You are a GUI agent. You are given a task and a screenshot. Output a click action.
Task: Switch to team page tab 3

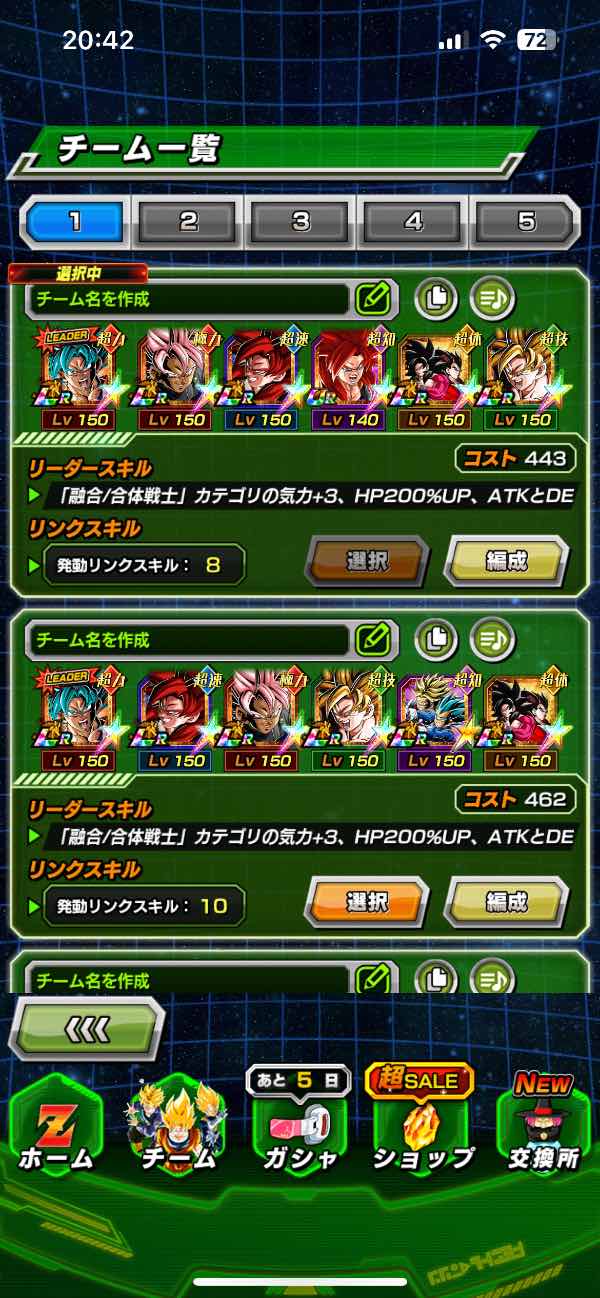click(x=301, y=221)
